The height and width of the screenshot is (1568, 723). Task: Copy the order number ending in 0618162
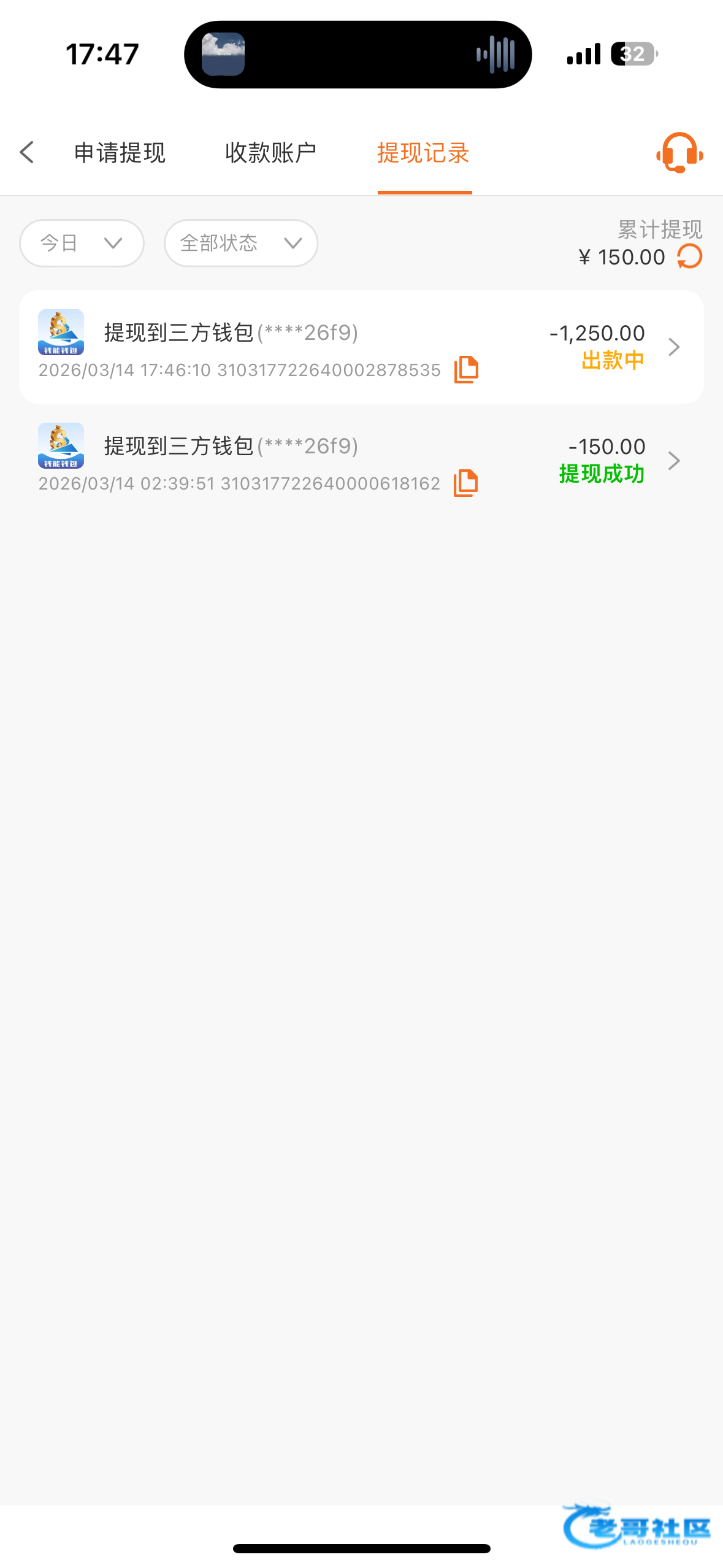pyautogui.click(x=466, y=483)
